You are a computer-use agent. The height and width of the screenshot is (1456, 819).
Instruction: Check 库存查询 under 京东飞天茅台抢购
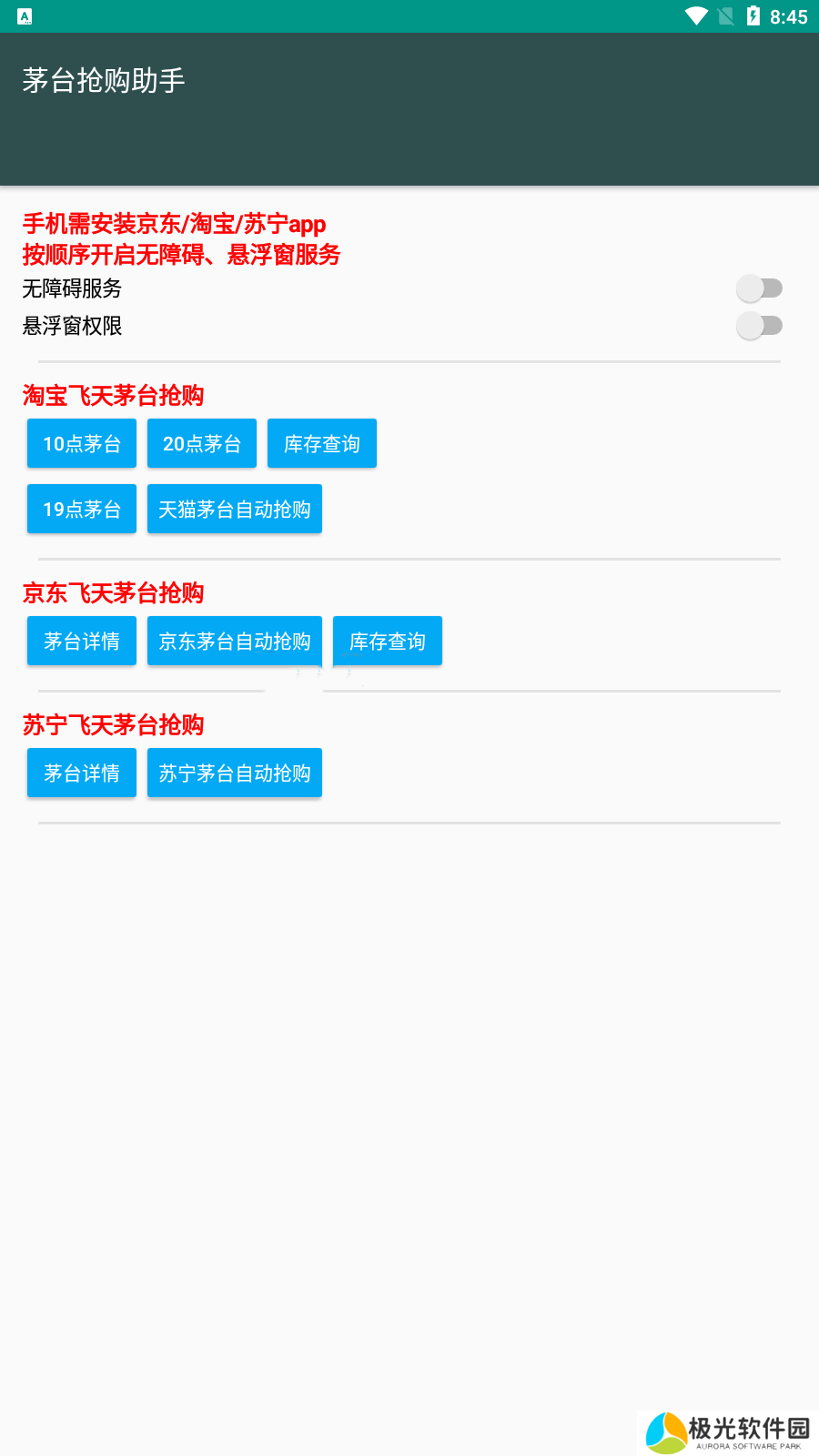coord(388,642)
